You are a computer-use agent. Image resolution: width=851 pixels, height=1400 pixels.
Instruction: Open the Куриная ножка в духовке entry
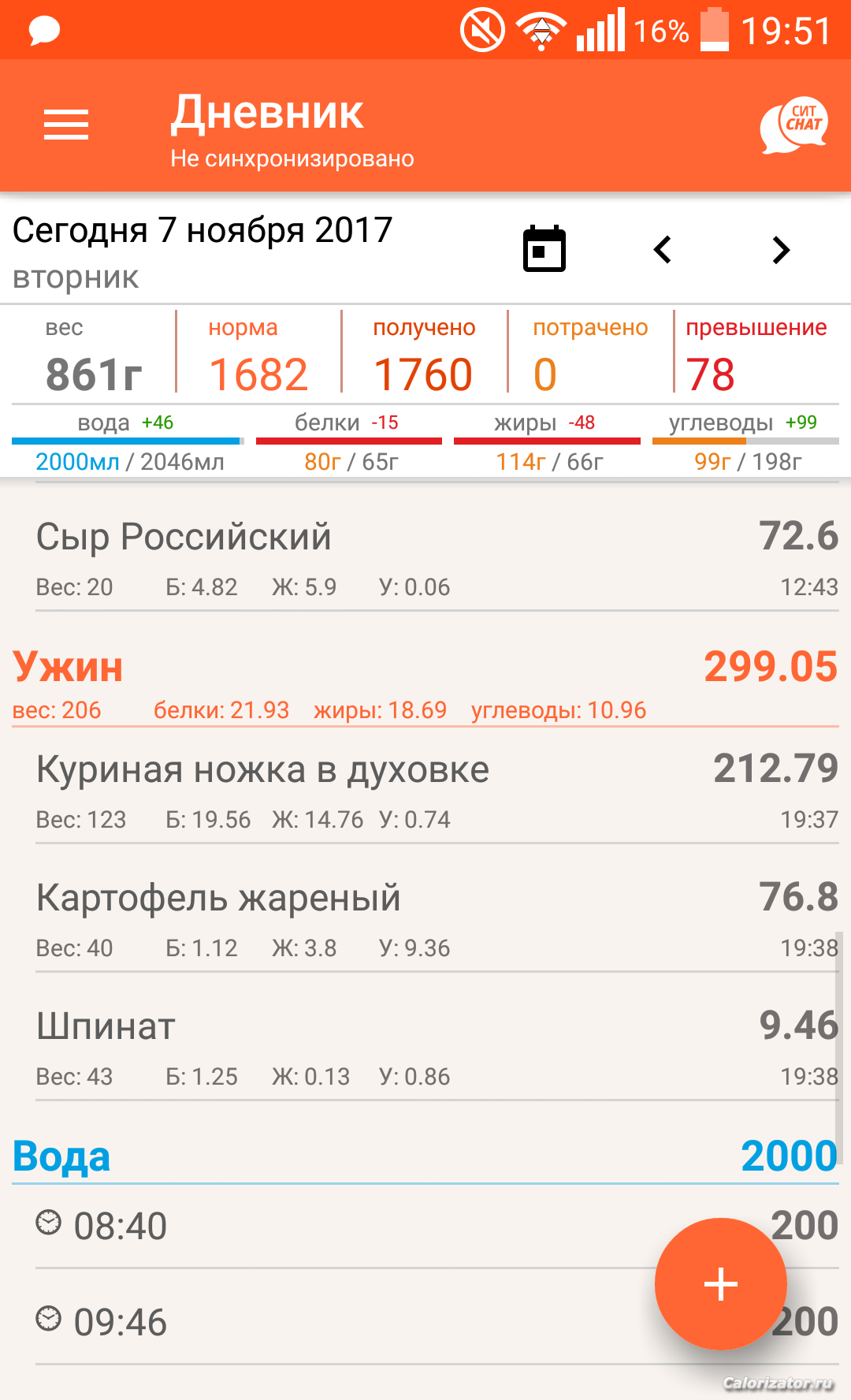[437, 791]
